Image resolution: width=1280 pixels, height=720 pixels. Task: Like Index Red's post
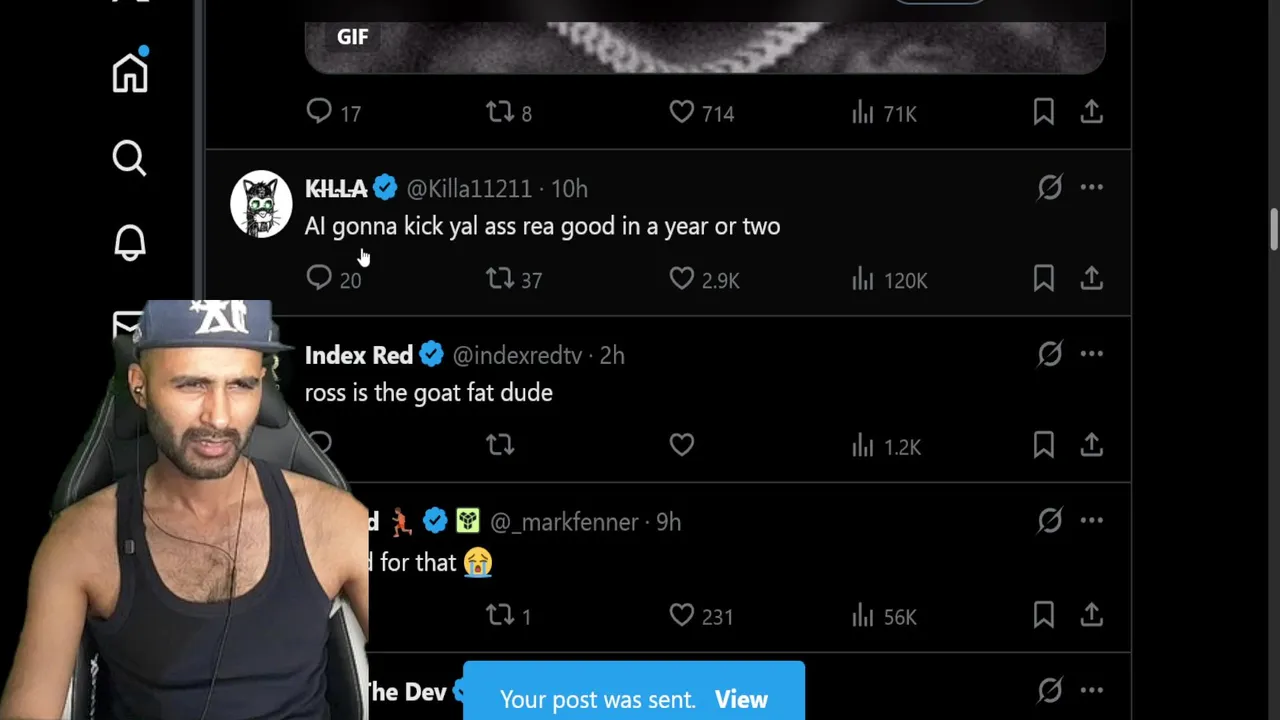click(682, 445)
